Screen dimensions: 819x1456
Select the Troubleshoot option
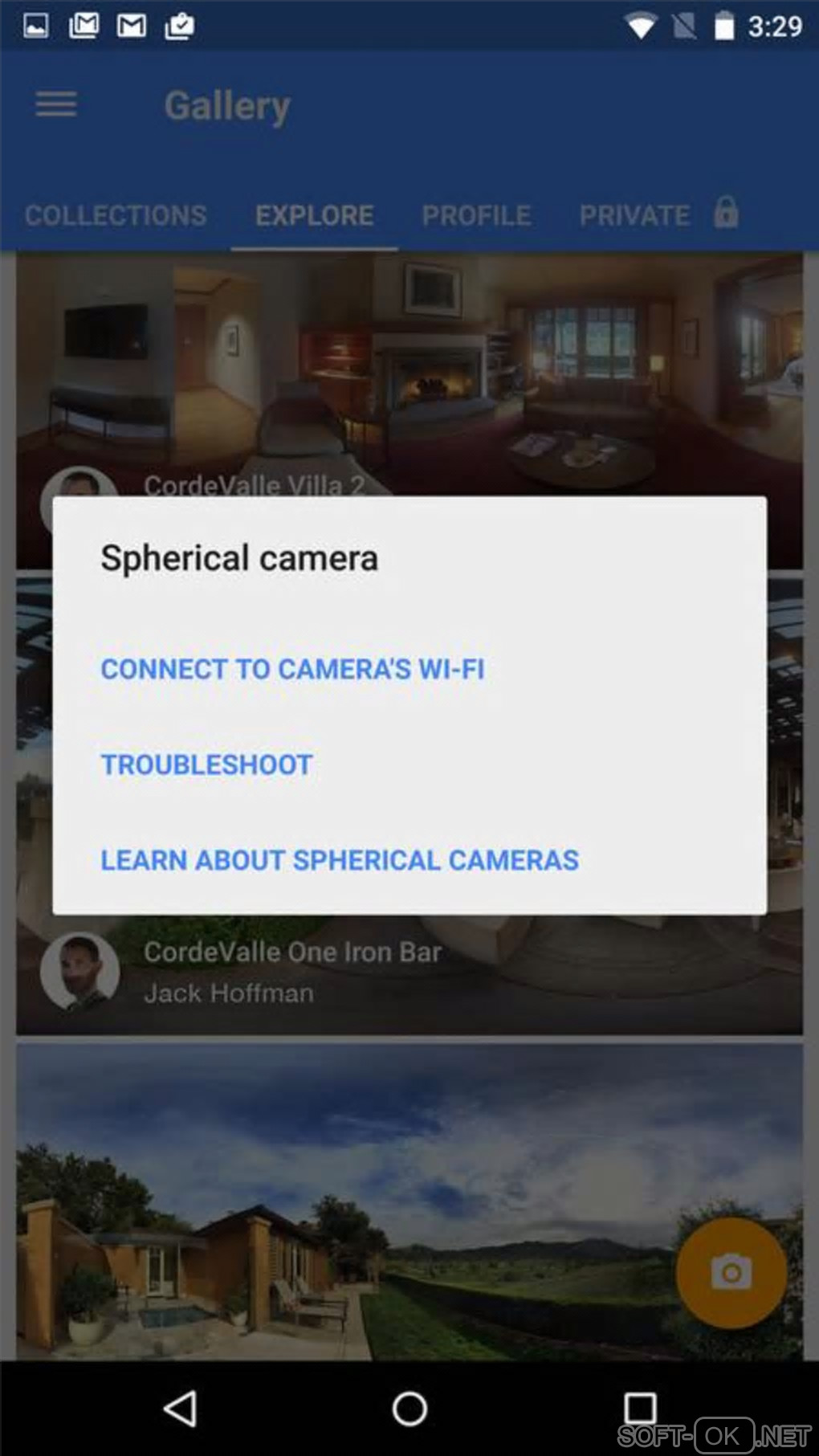206,765
